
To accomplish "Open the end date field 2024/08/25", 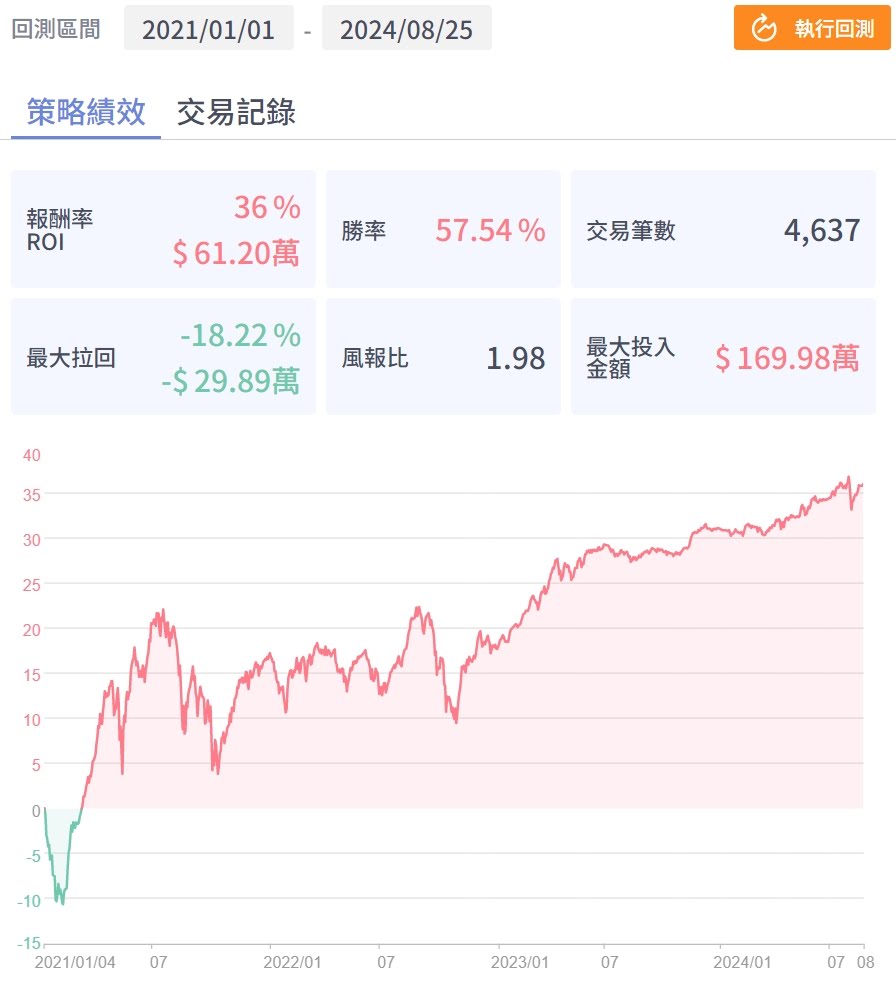I will click(x=406, y=28).
